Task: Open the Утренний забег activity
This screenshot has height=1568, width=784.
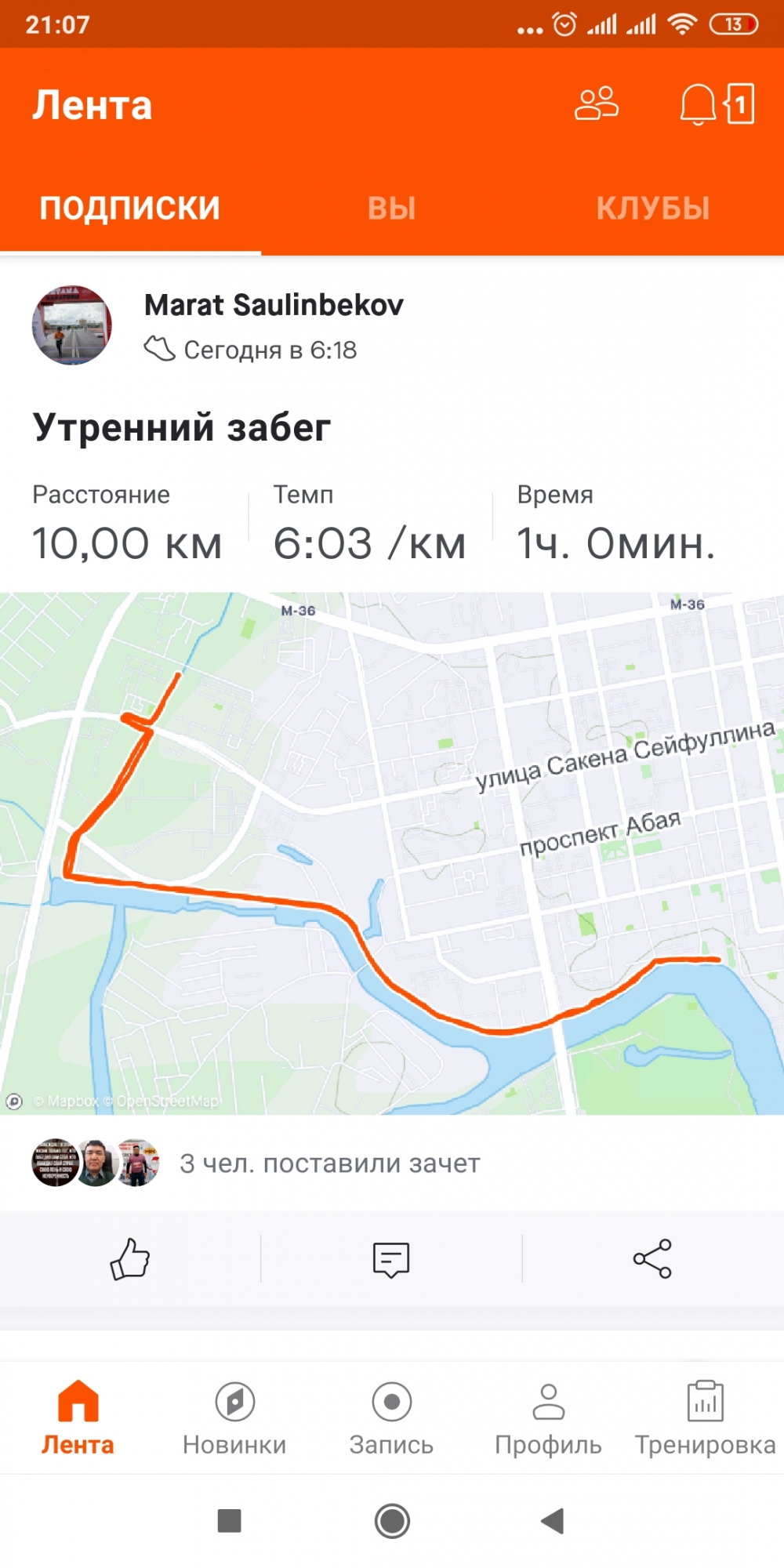Action: click(x=182, y=428)
